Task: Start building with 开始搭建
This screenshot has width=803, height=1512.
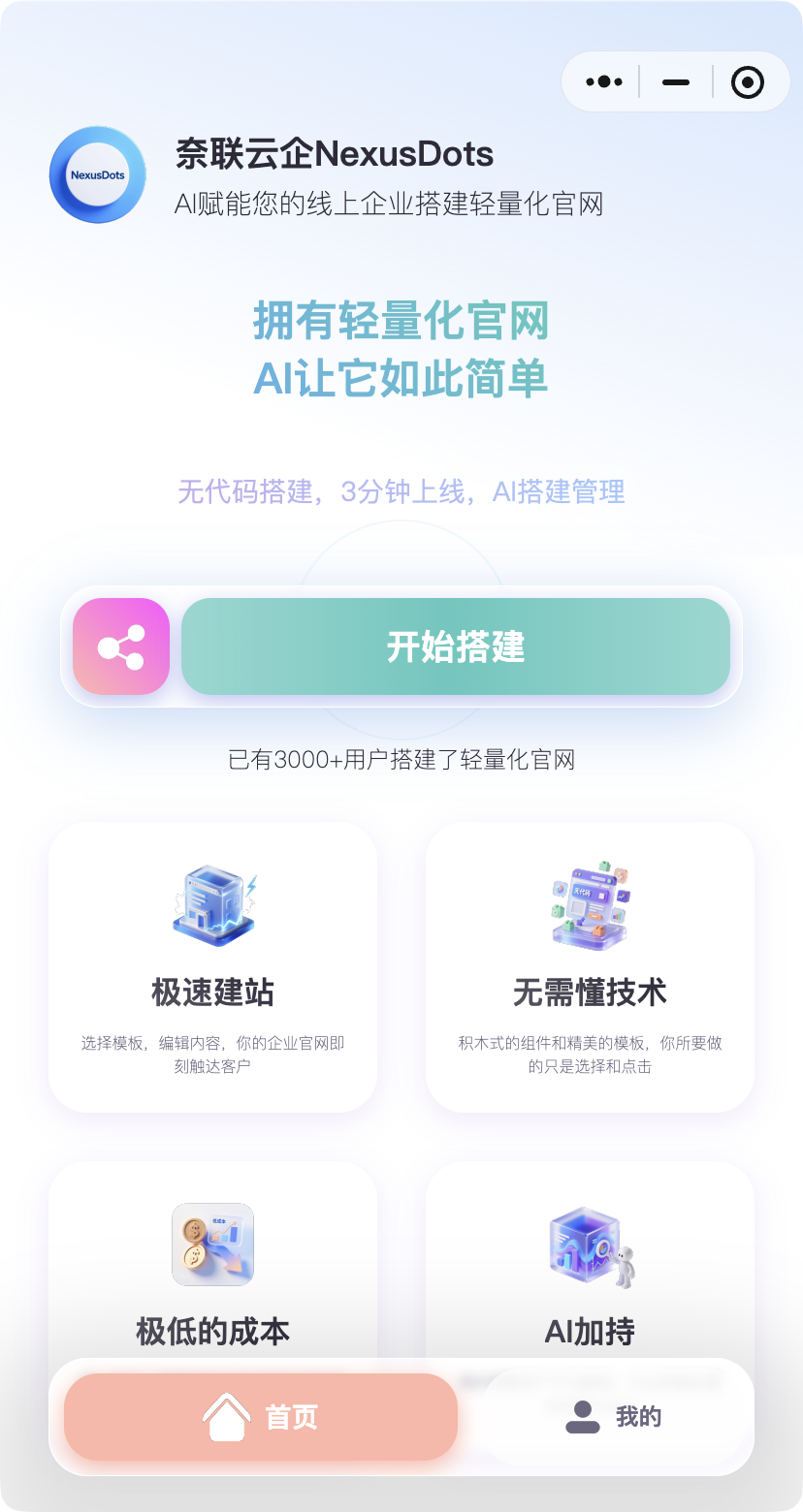Action: pos(456,646)
